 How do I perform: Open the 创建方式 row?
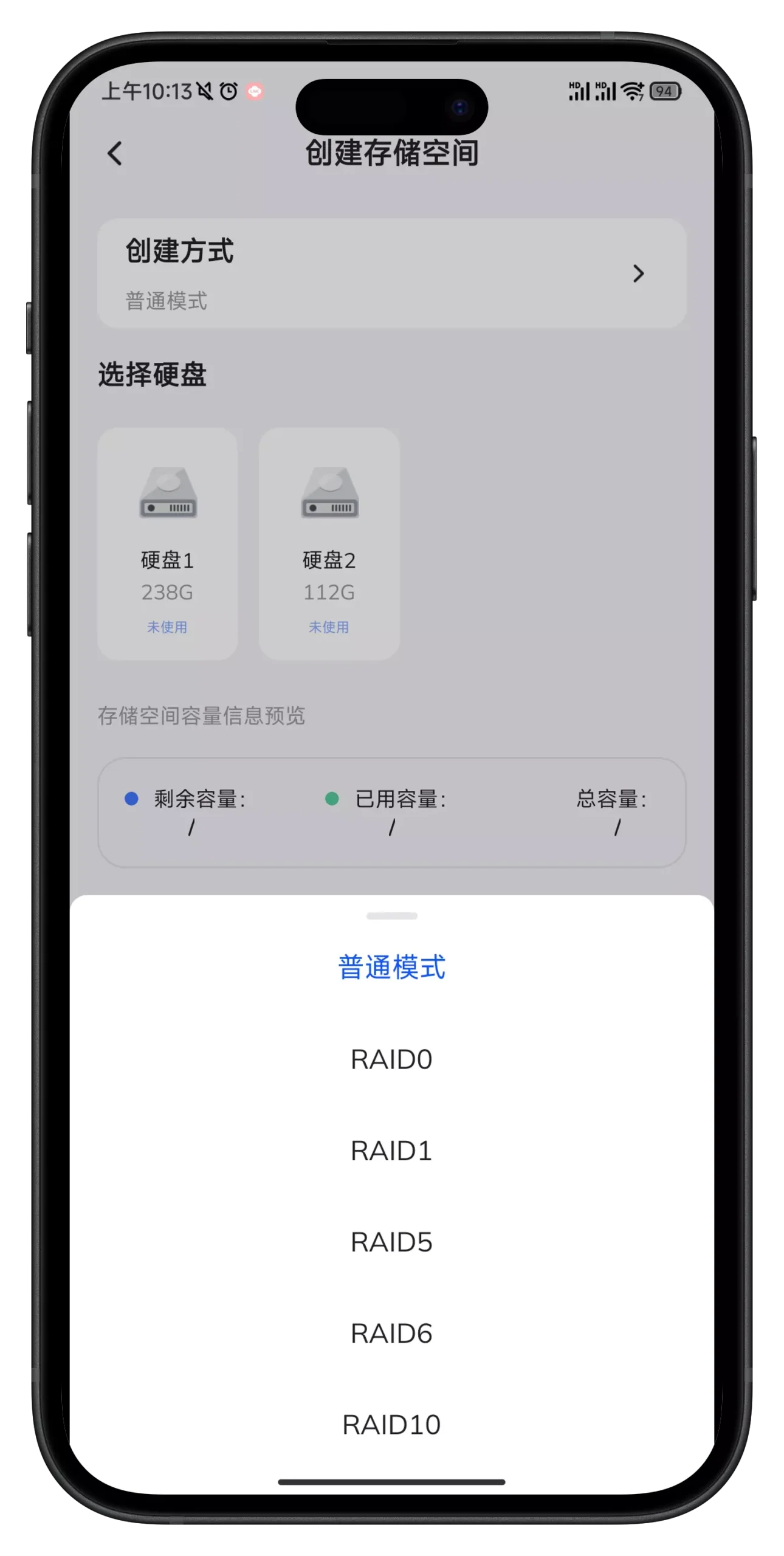click(391, 274)
